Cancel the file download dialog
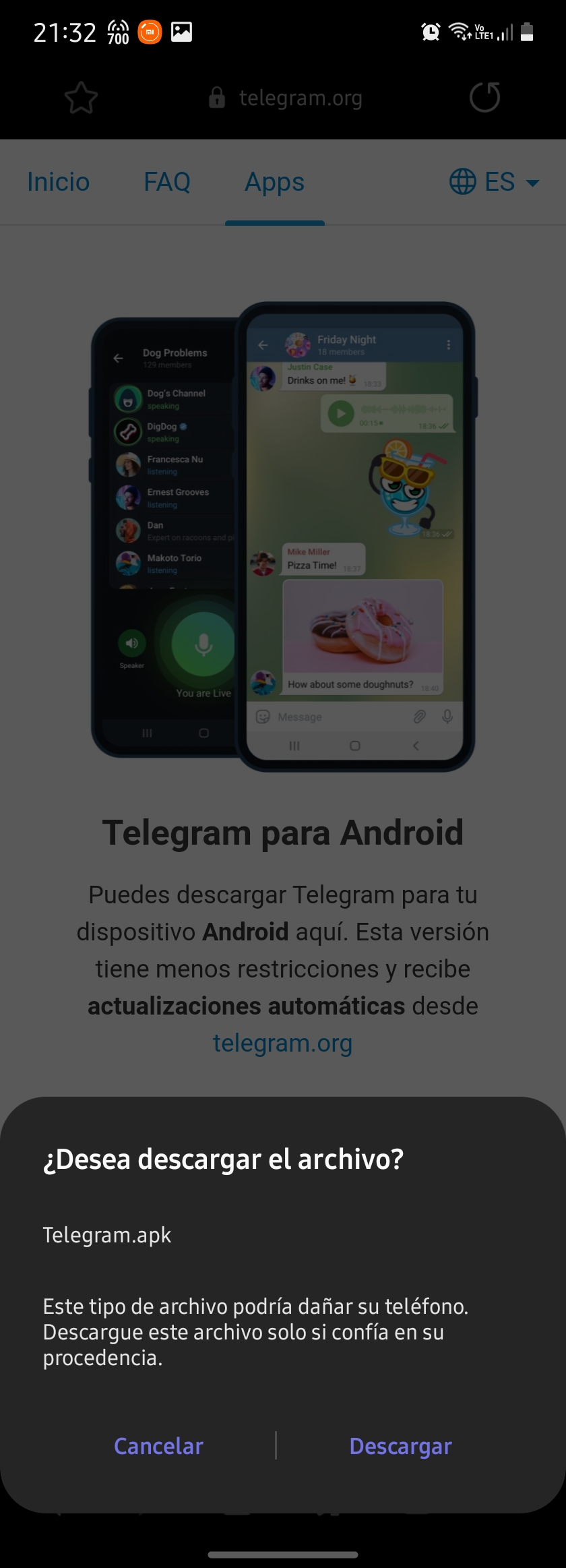This screenshot has height=1568, width=566. [x=158, y=1446]
